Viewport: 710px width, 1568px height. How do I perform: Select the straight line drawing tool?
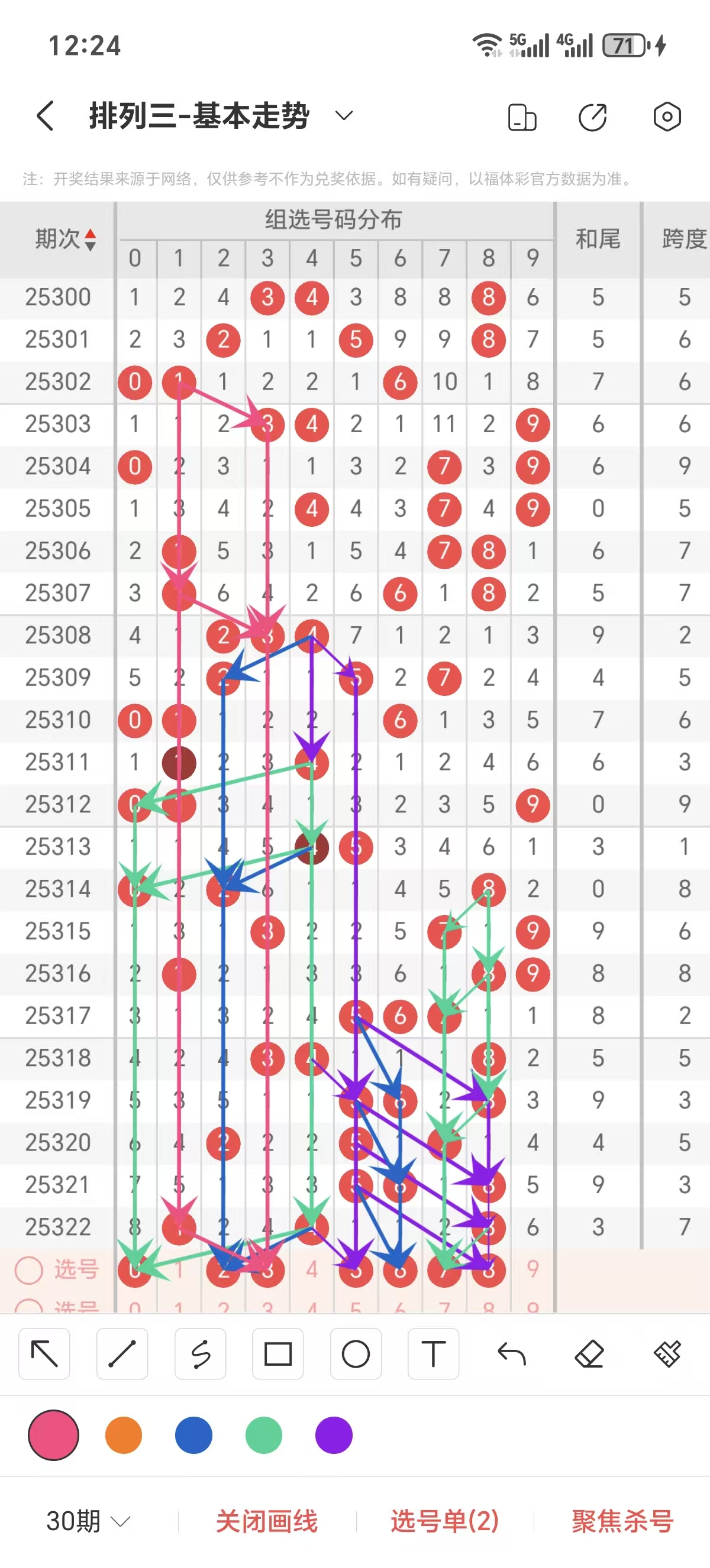(x=122, y=1354)
